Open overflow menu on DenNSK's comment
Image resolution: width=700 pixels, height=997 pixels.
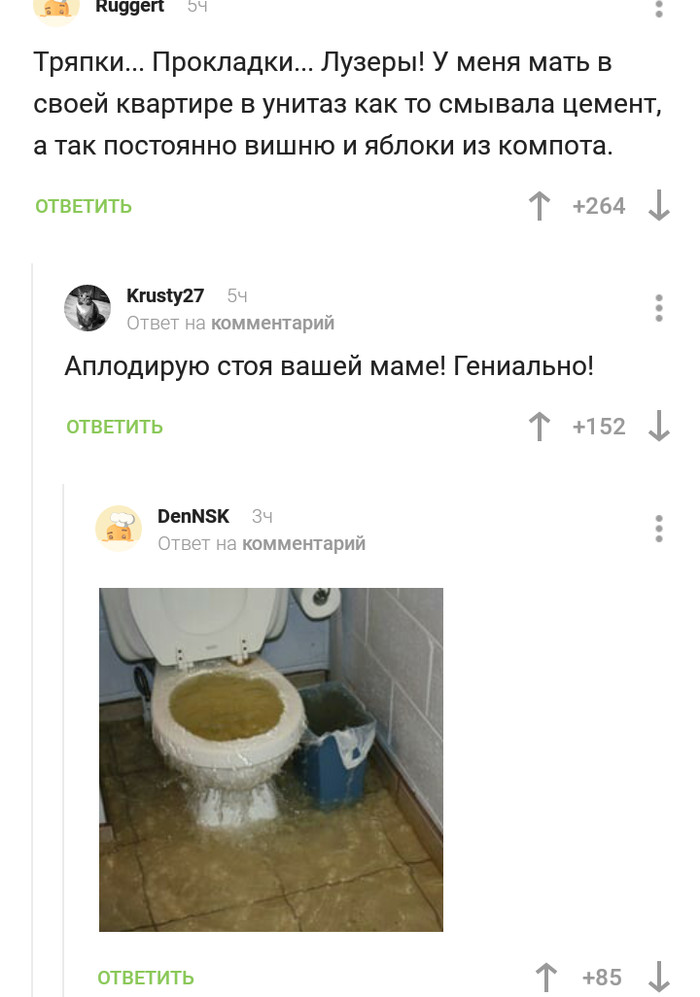(658, 529)
